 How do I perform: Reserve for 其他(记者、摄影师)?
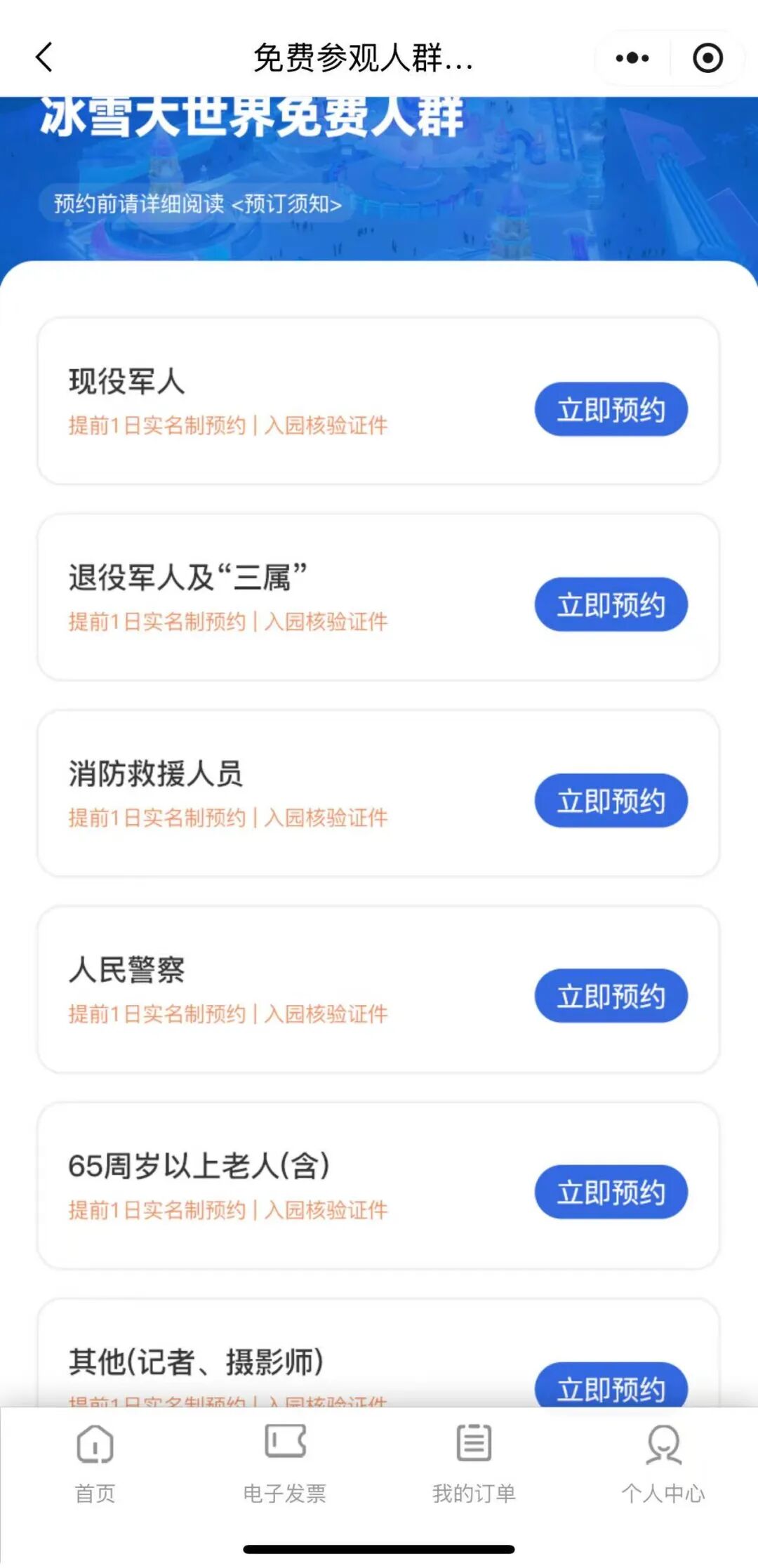[x=611, y=1386]
